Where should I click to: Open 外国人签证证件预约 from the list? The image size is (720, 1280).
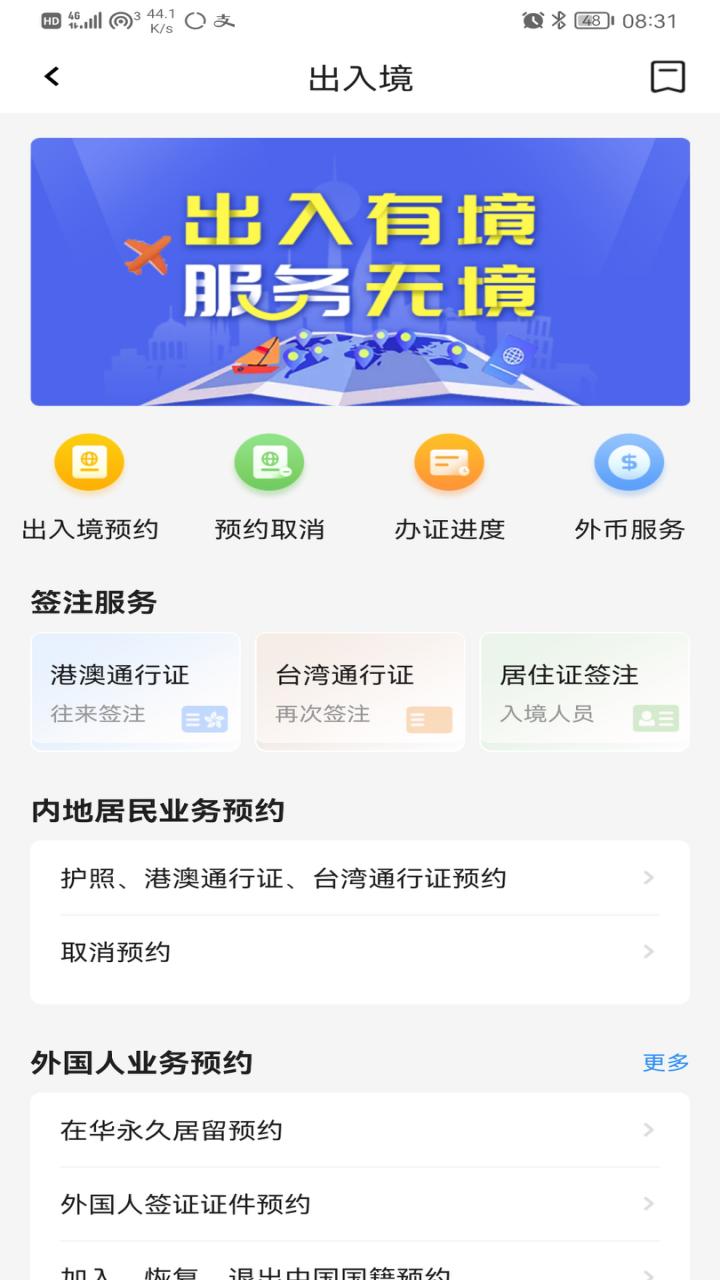[359, 1204]
